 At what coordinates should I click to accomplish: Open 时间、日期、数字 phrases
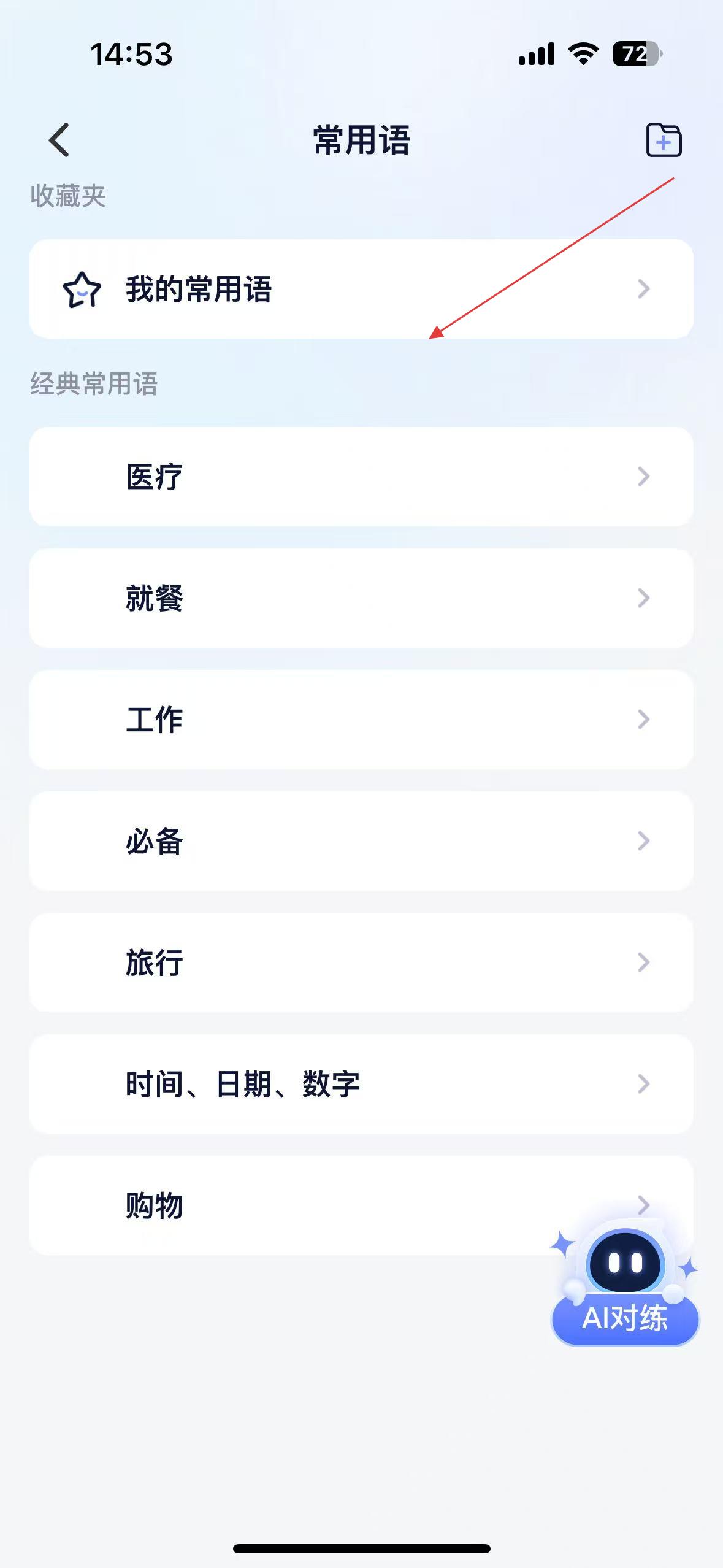point(361,1084)
